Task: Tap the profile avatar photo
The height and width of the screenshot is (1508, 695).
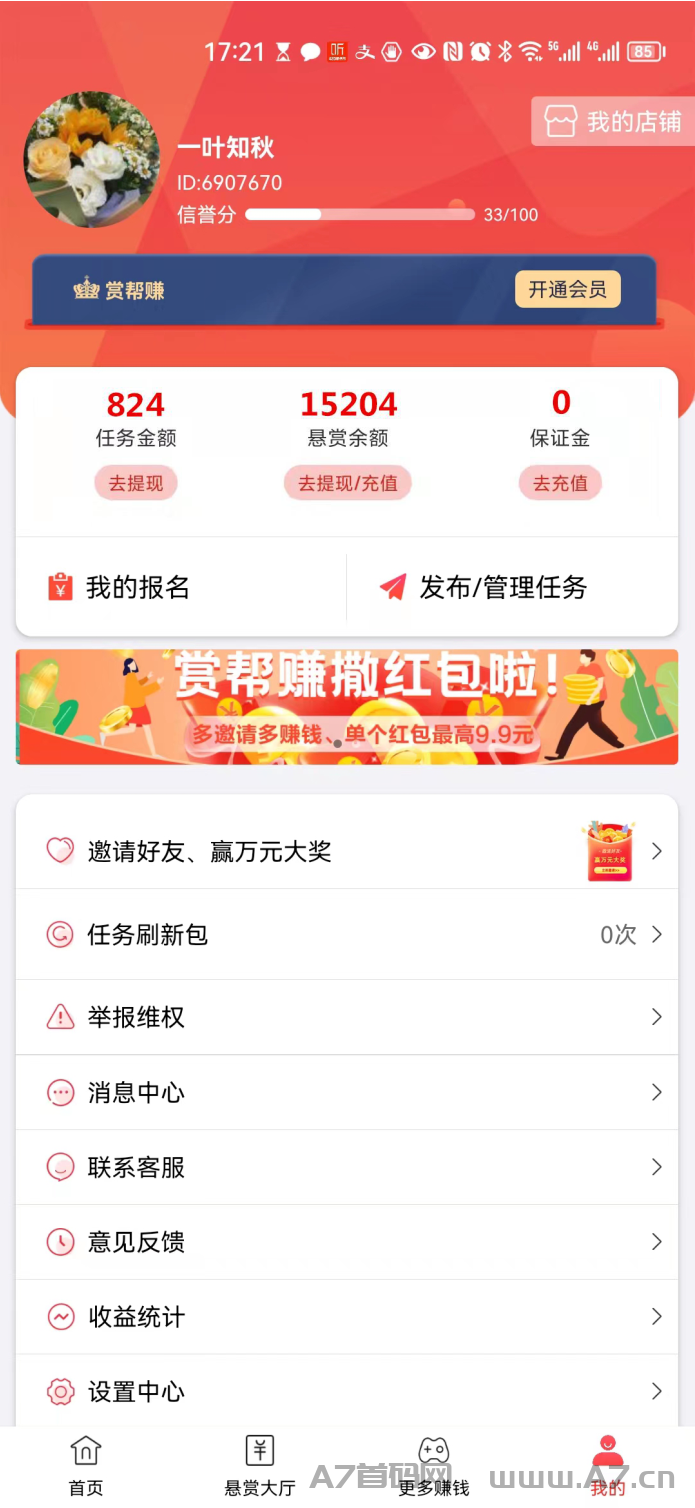Action: (x=92, y=160)
